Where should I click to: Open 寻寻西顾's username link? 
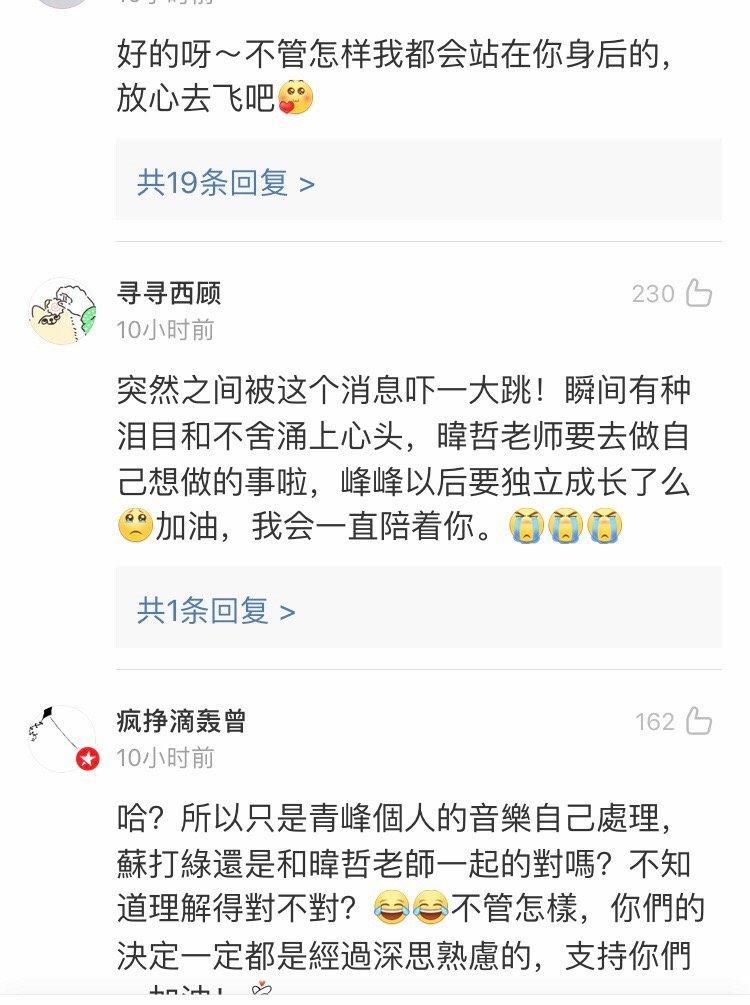coord(169,294)
